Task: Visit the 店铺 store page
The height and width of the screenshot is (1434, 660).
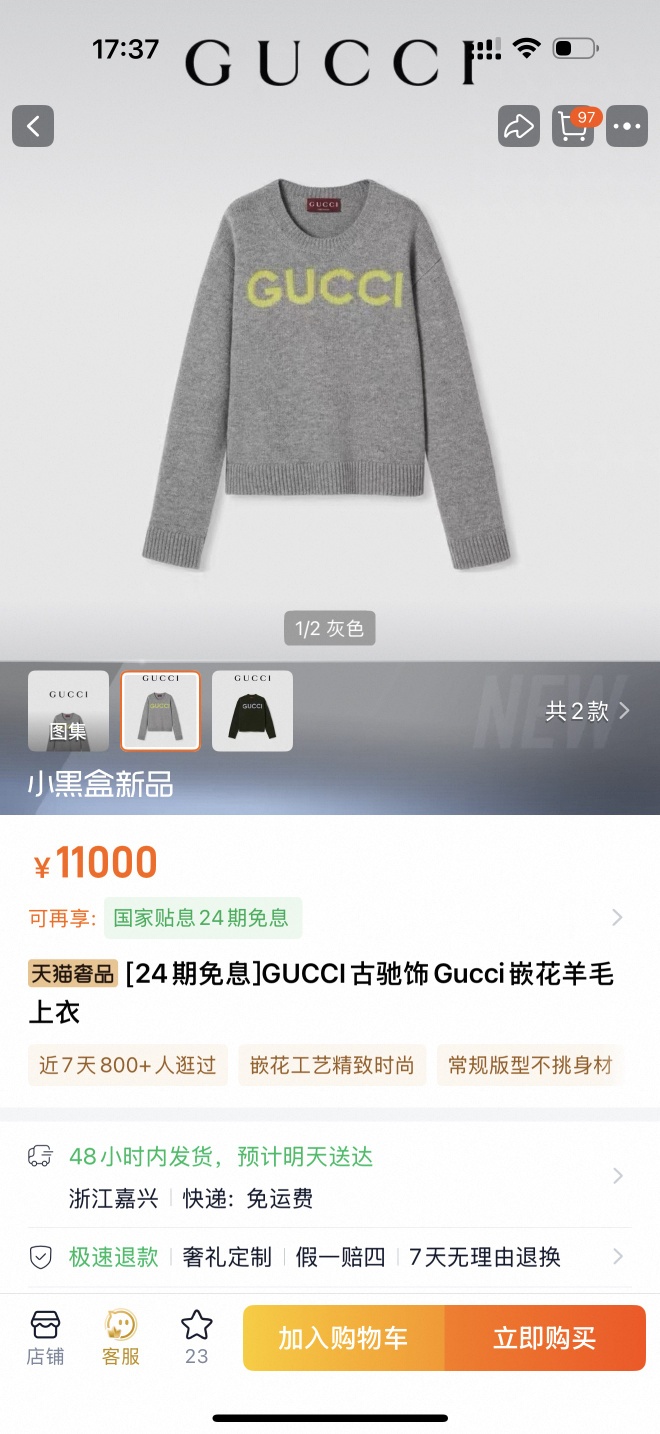Action: pos(45,1337)
